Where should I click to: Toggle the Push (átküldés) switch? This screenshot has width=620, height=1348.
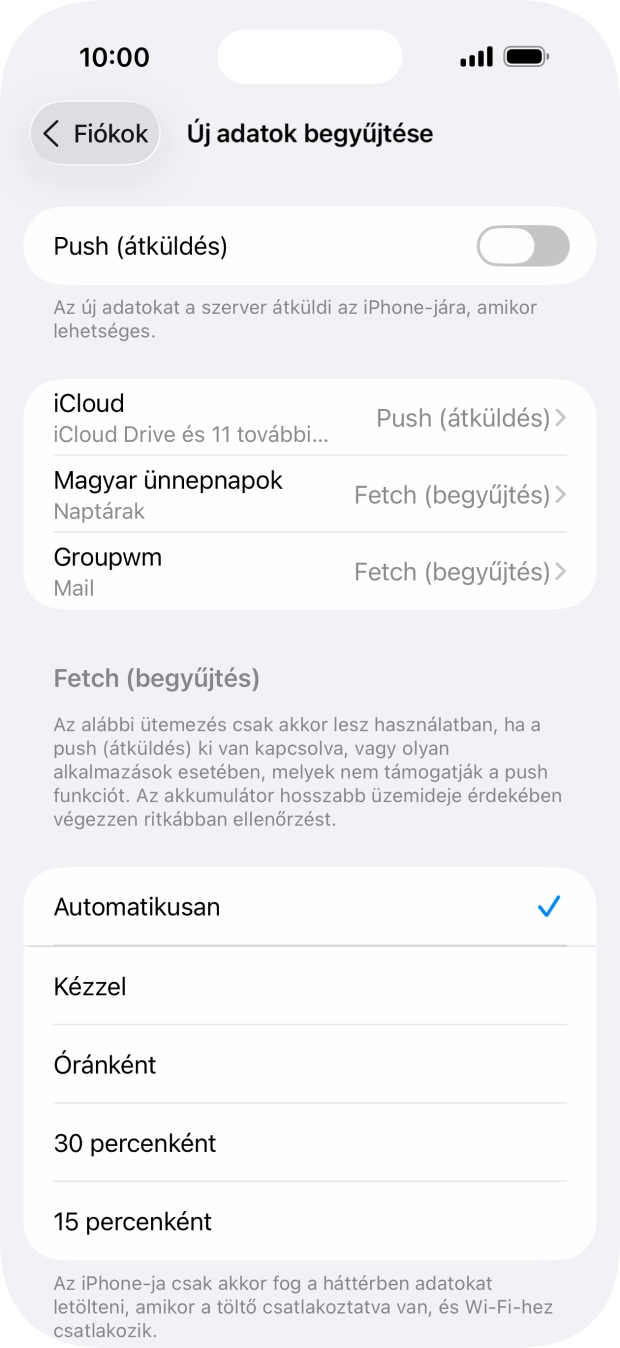pyautogui.click(x=522, y=246)
